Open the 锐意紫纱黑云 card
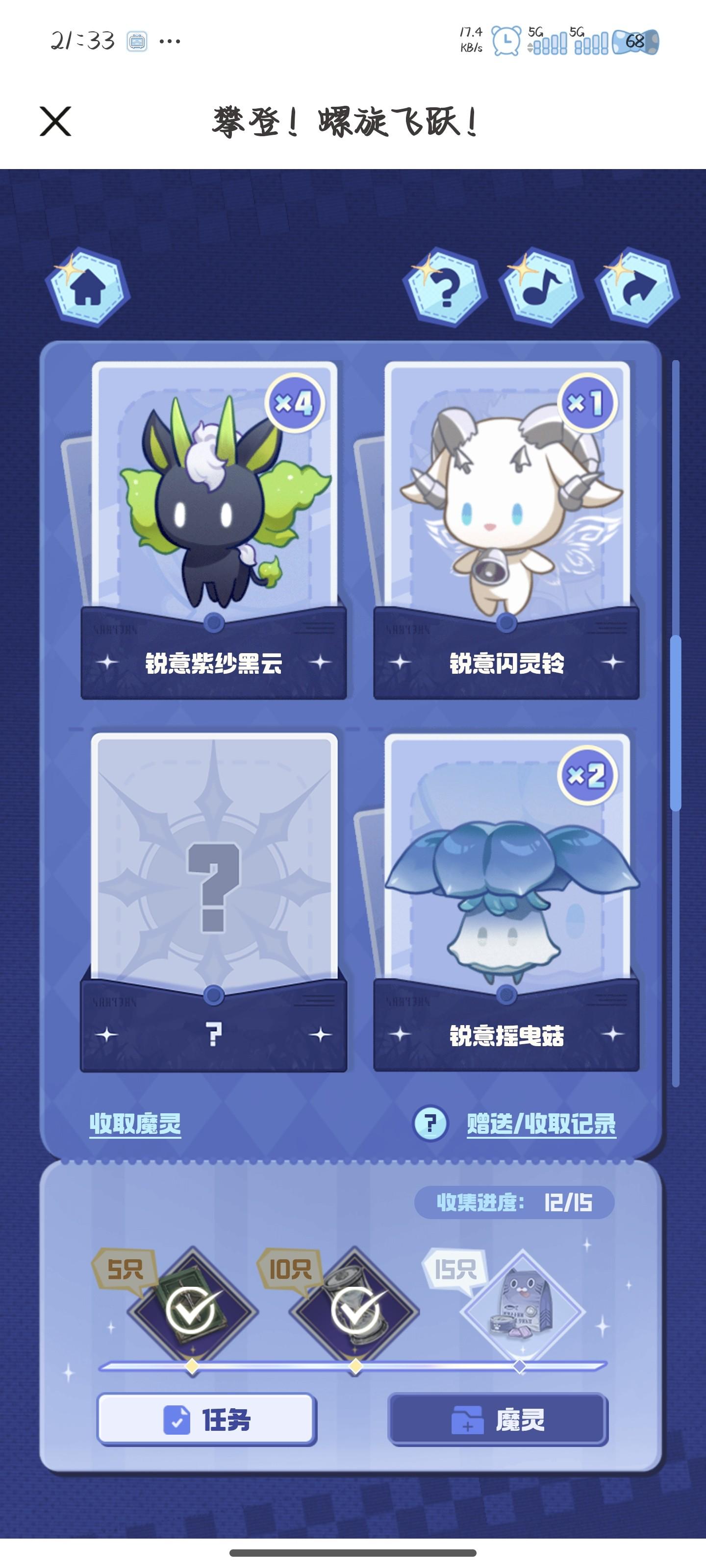The image size is (706, 1568). [x=214, y=530]
